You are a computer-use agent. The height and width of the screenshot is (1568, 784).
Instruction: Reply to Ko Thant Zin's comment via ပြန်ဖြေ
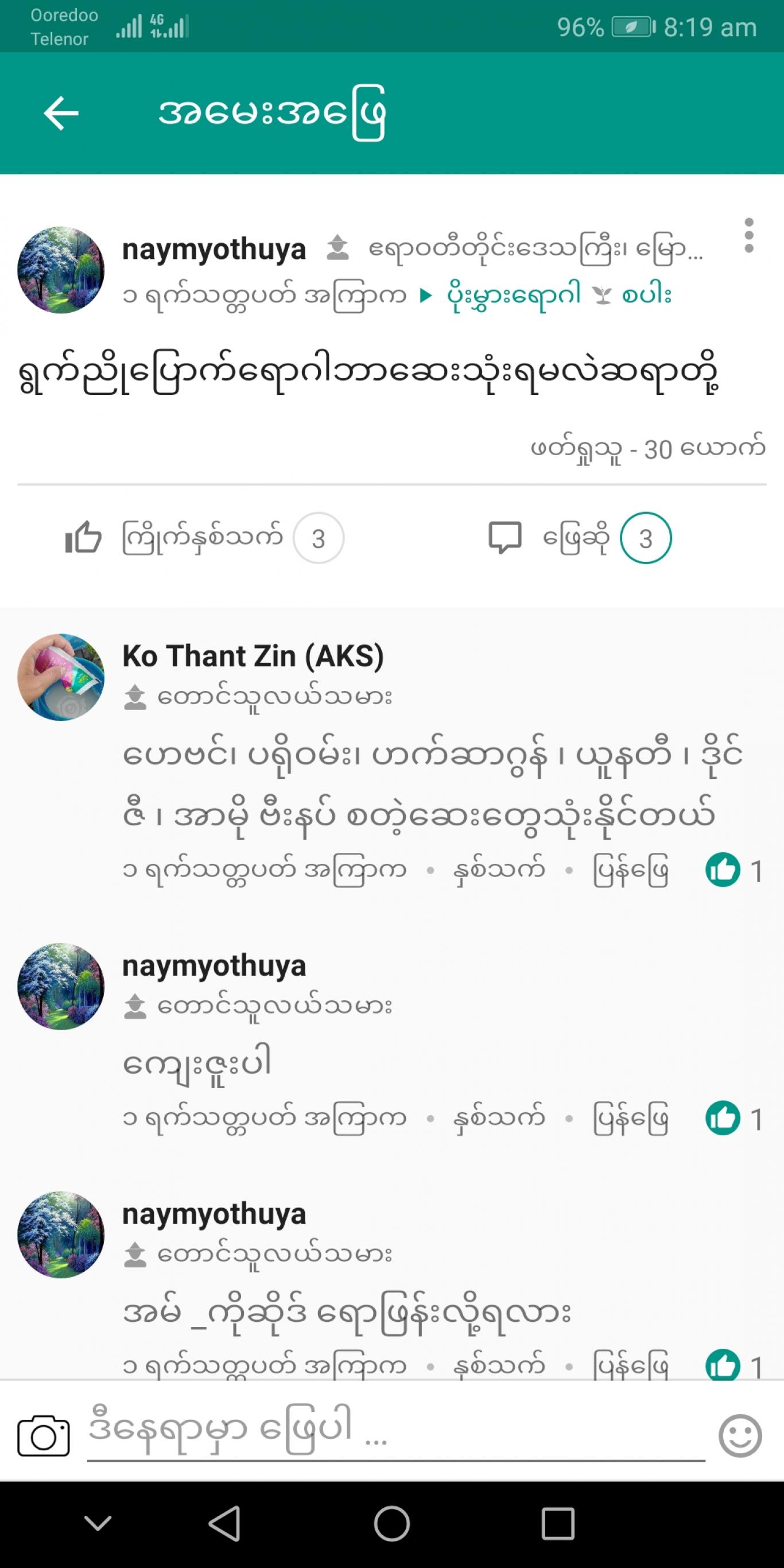(631, 871)
